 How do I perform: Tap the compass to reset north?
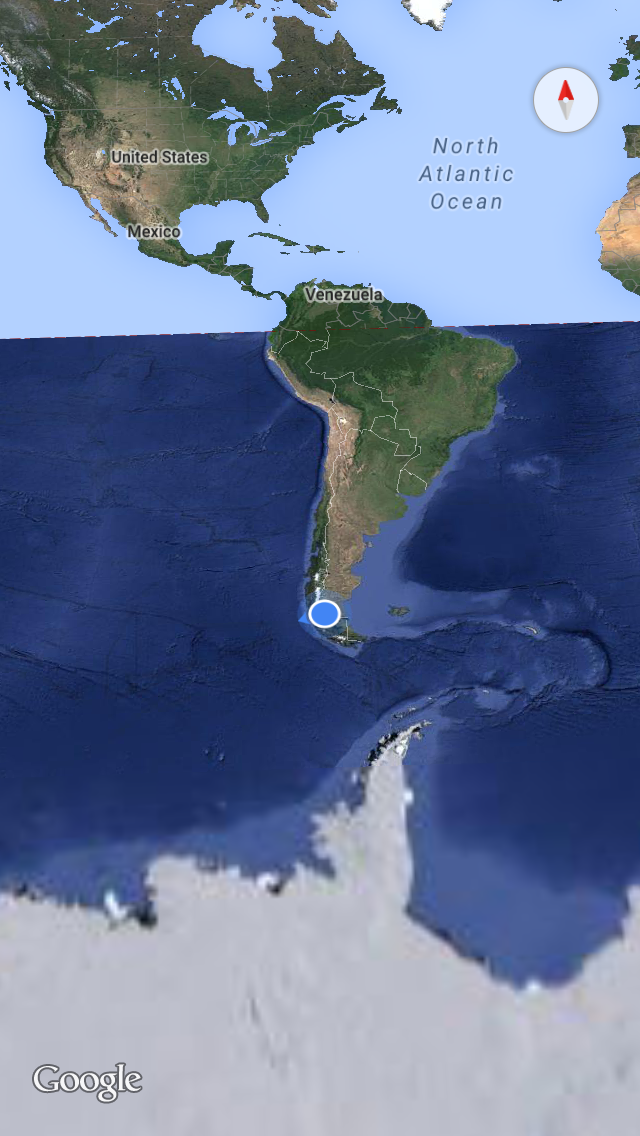click(x=566, y=101)
